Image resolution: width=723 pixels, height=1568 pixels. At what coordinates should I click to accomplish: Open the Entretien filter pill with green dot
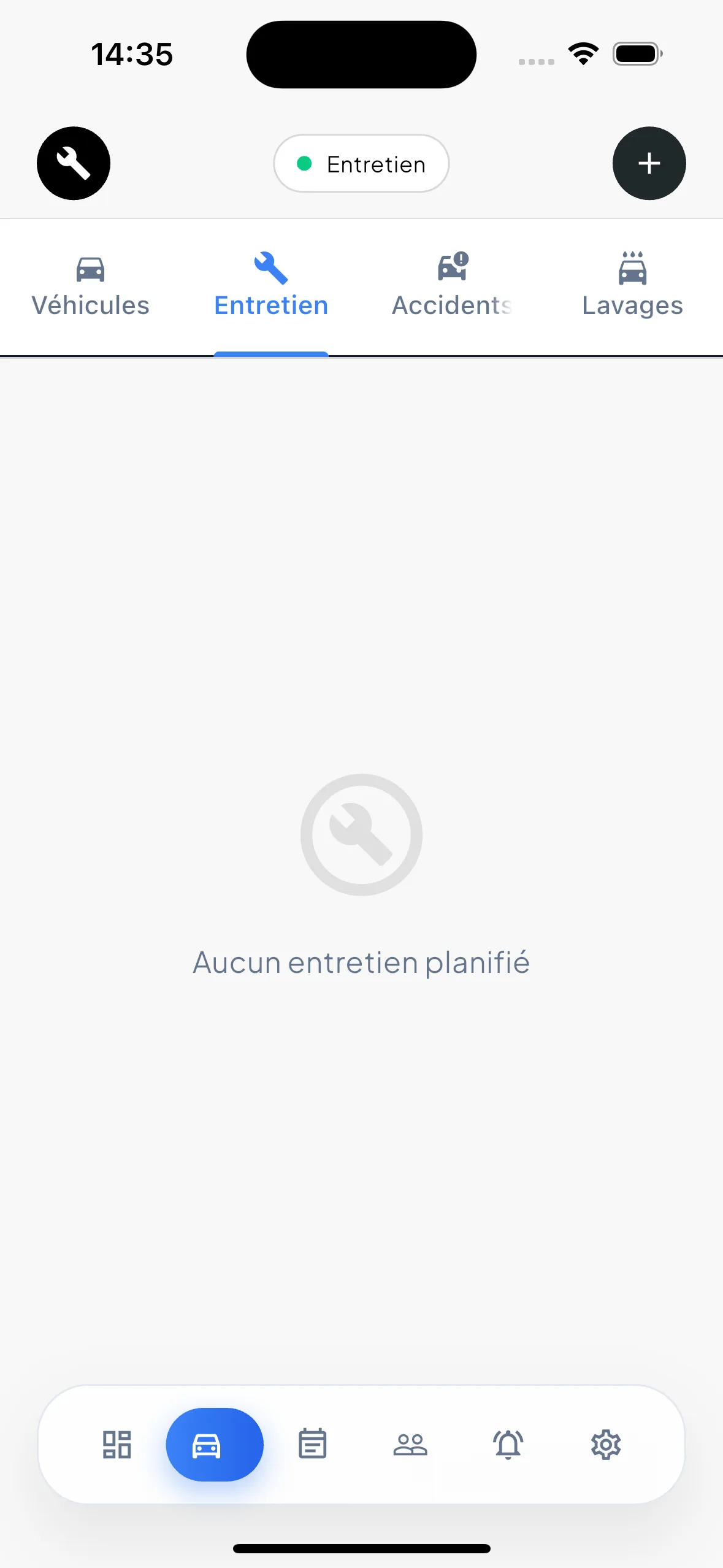coord(361,163)
